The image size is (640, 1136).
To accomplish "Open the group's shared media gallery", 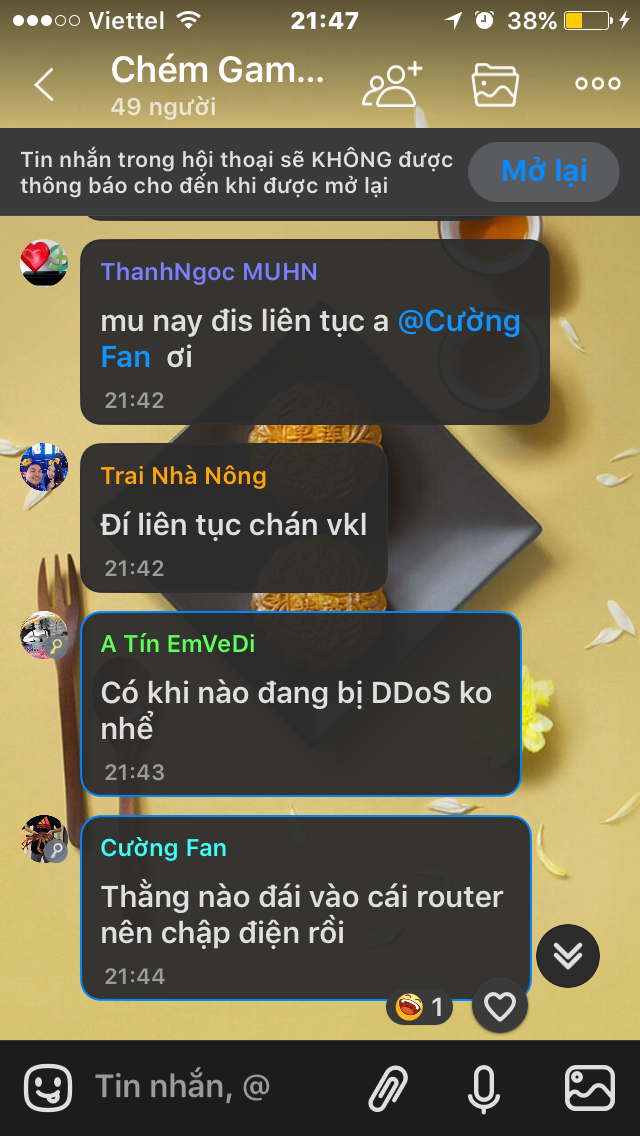I will coord(495,84).
